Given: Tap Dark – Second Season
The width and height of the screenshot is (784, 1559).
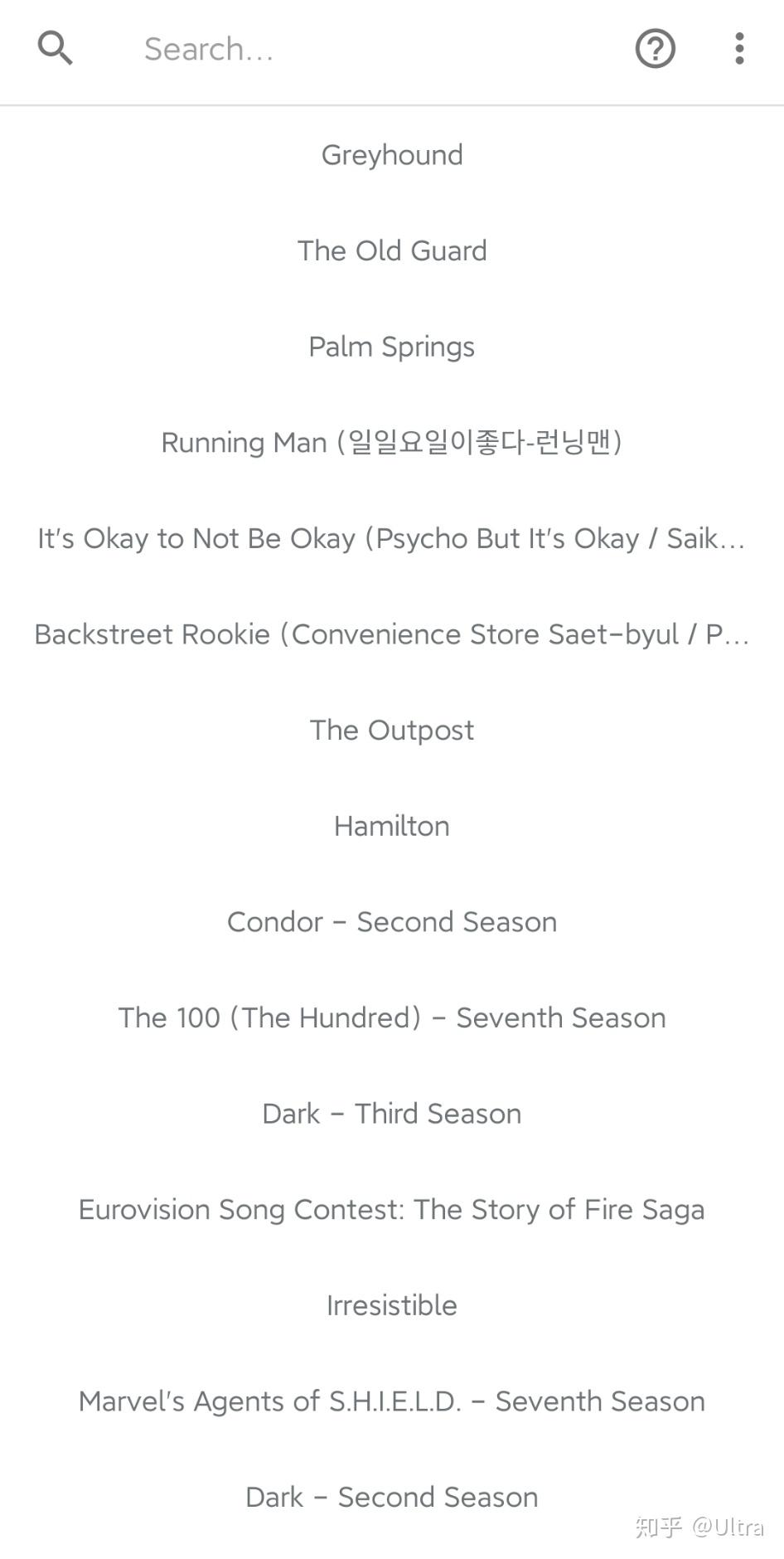Looking at the screenshot, I should (392, 1497).
